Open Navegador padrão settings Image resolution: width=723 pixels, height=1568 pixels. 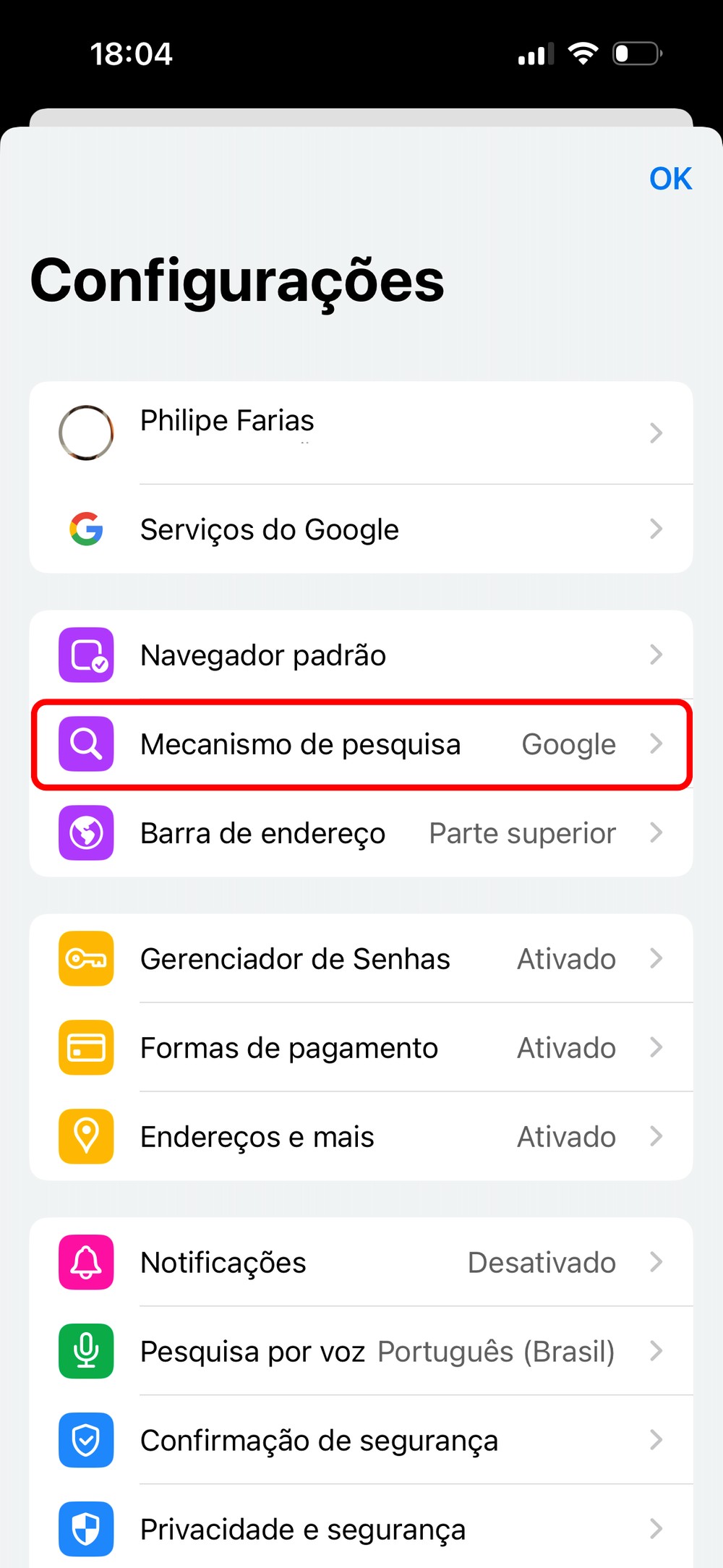pyautogui.click(x=360, y=655)
